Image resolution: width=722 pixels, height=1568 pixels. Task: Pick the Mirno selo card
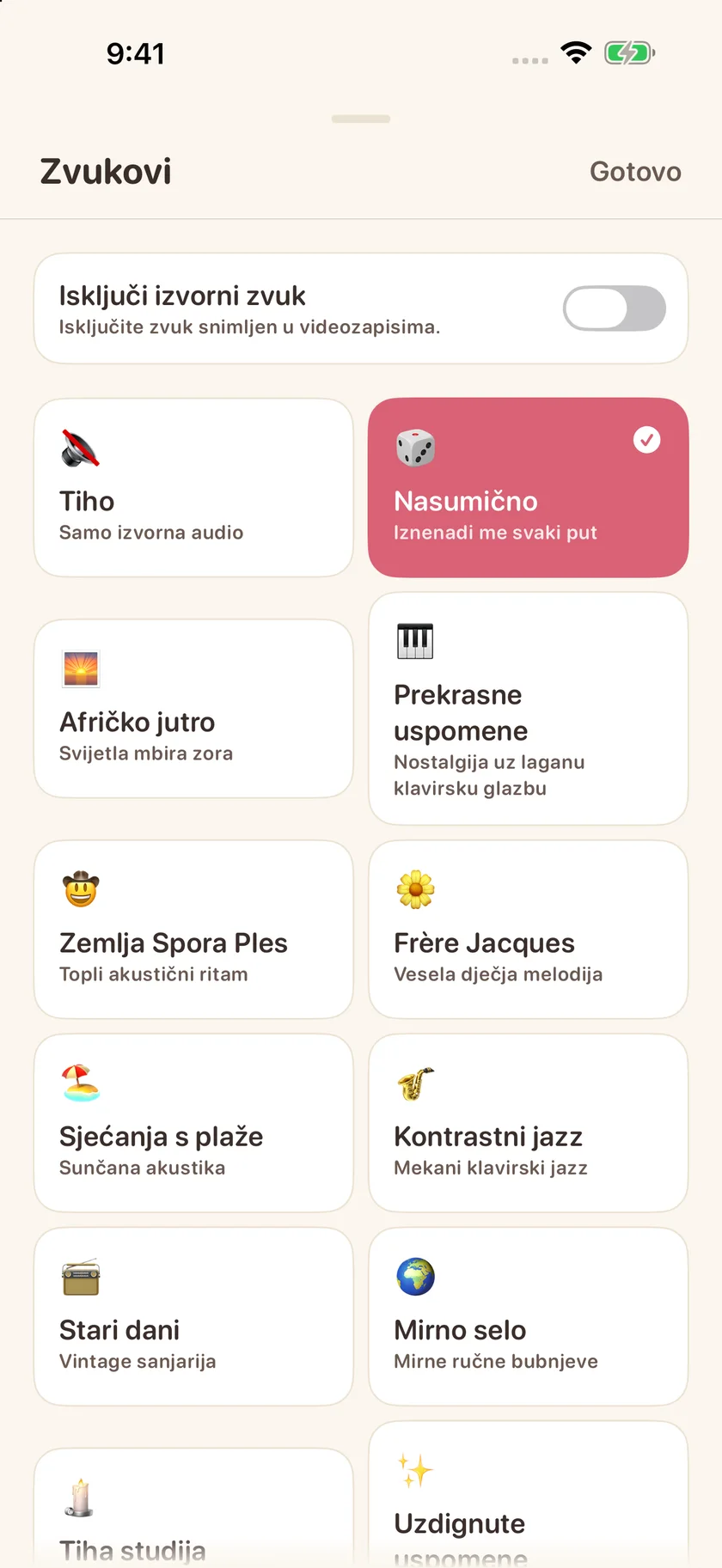click(529, 1316)
